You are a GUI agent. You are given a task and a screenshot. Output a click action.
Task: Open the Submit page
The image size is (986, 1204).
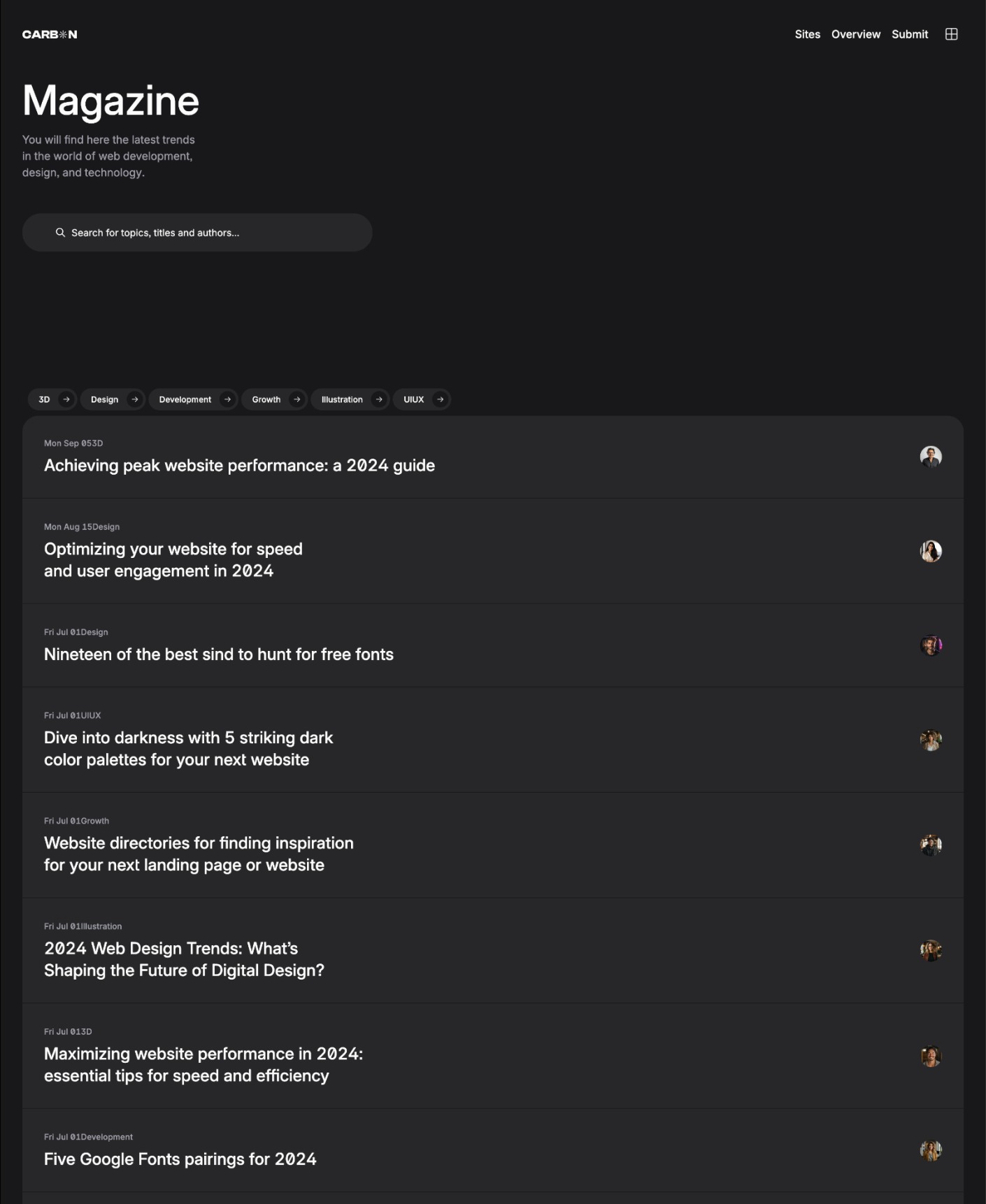[909, 34]
